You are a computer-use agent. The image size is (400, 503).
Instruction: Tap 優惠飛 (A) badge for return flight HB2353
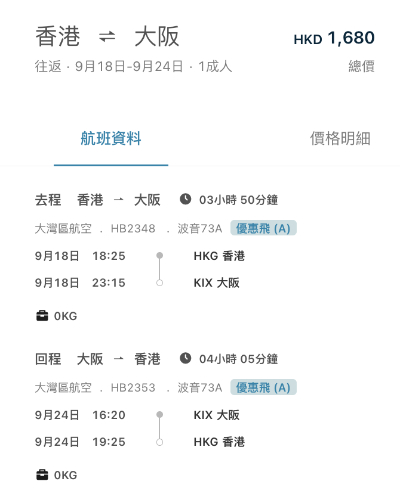pyautogui.click(x=263, y=387)
